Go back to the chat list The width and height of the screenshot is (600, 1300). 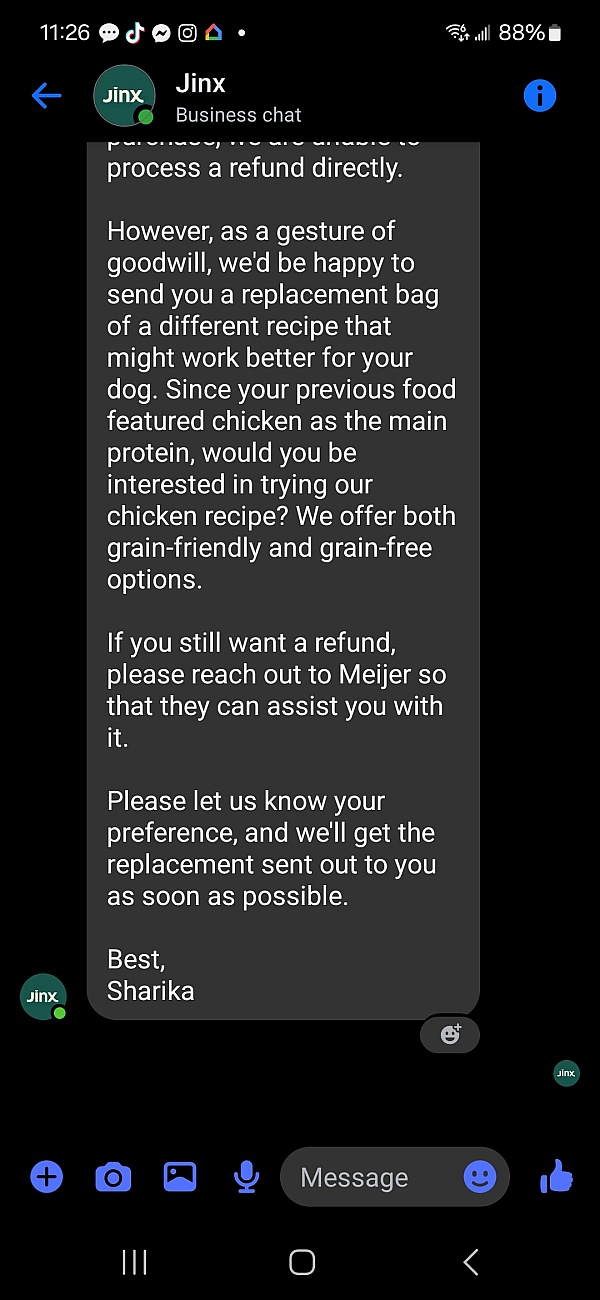tap(46, 96)
